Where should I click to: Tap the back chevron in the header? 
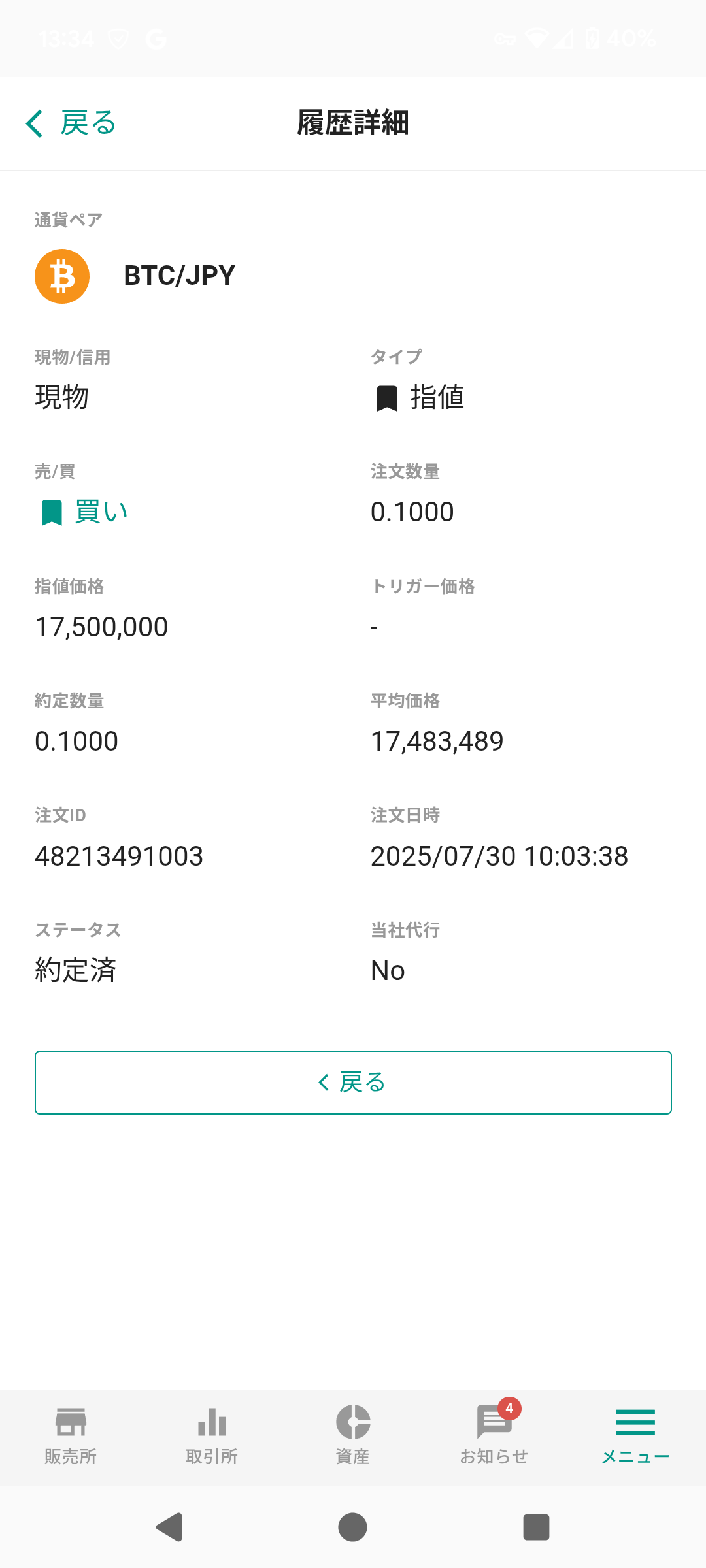click(x=35, y=123)
